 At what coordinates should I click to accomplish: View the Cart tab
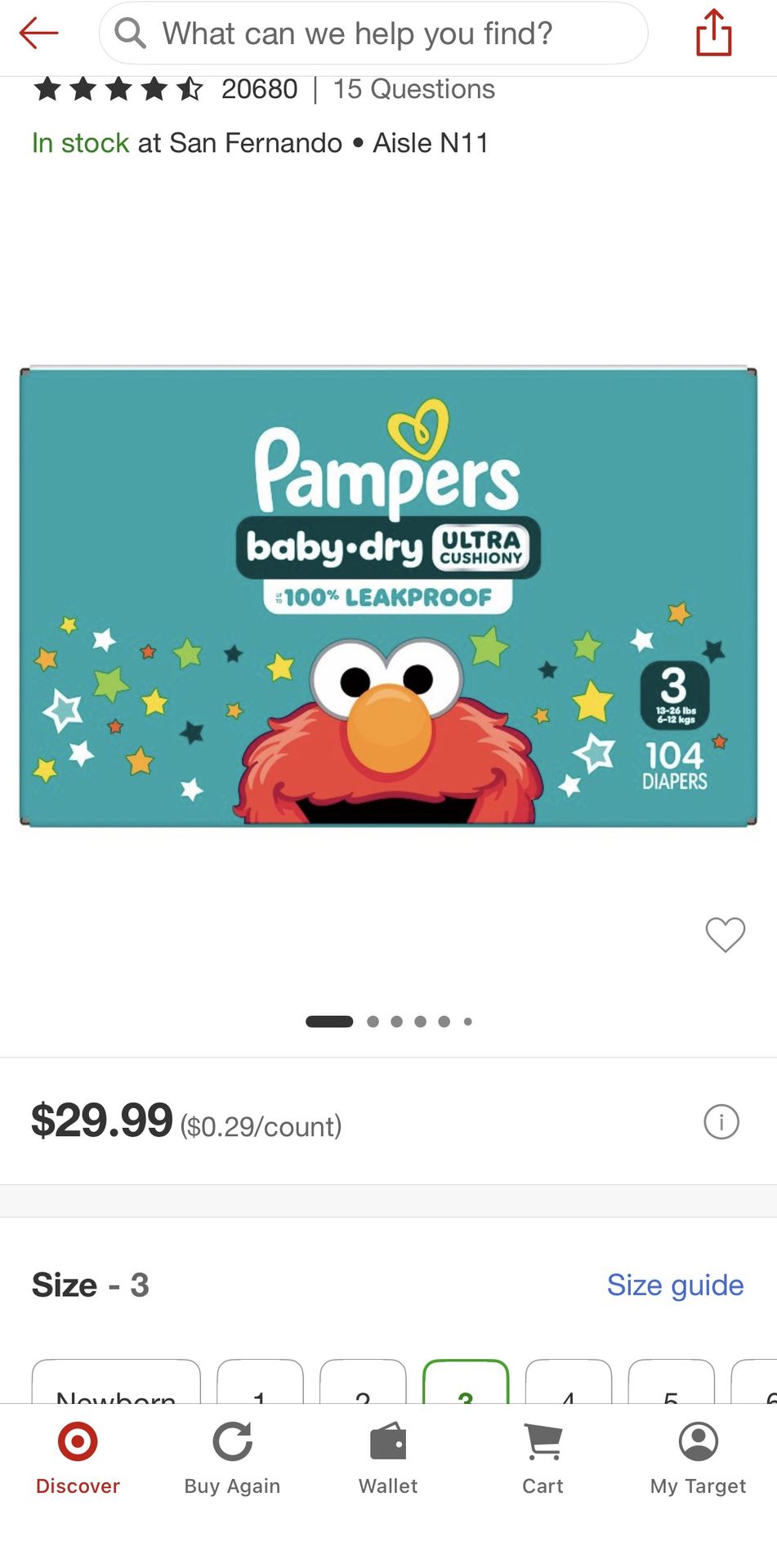coord(543,1458)
